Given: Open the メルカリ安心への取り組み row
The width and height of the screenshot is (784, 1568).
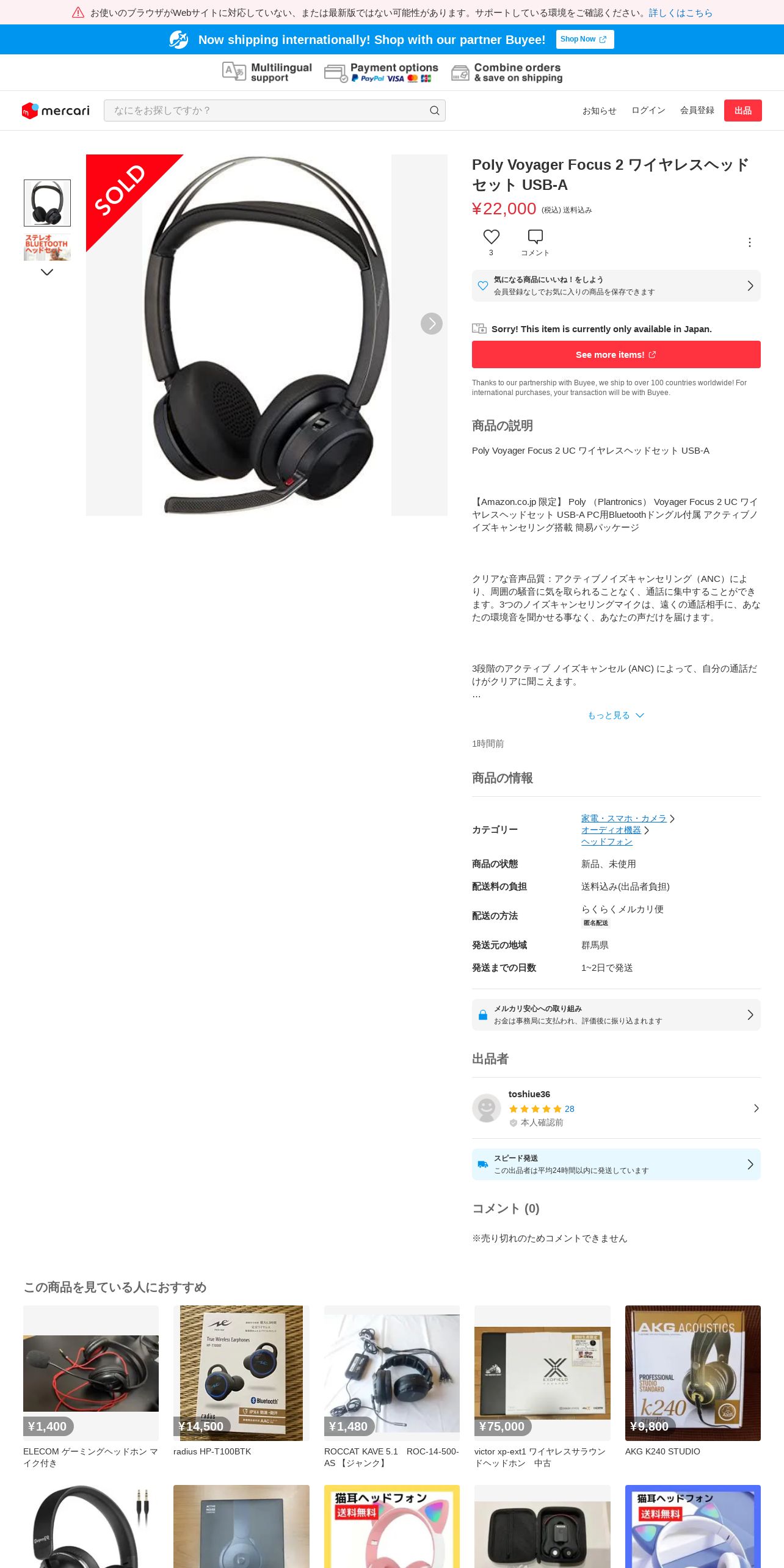Looking at the screenshot, I should pyautogui.click(x=615, y=1015).
